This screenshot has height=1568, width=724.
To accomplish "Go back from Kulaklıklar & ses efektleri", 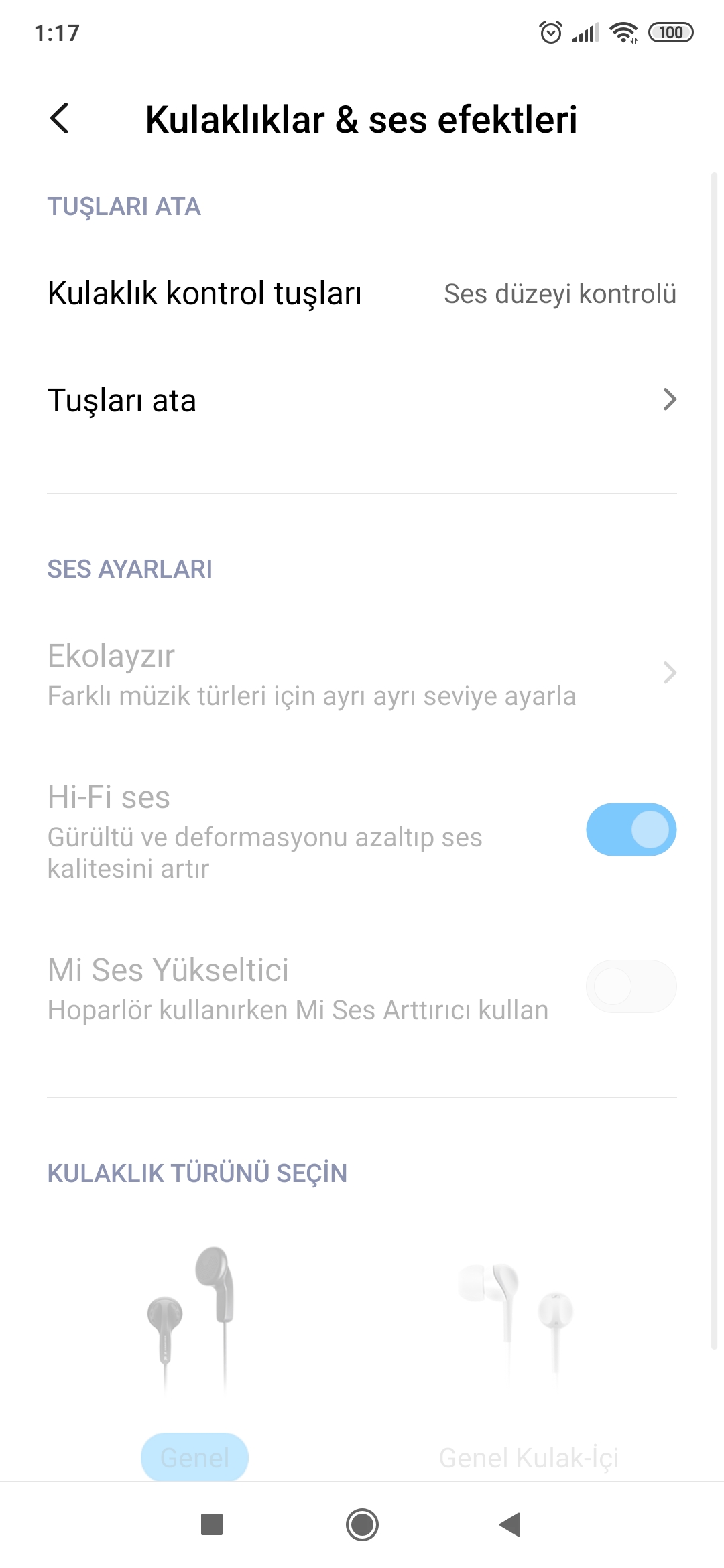I will (x=60, y=119).
